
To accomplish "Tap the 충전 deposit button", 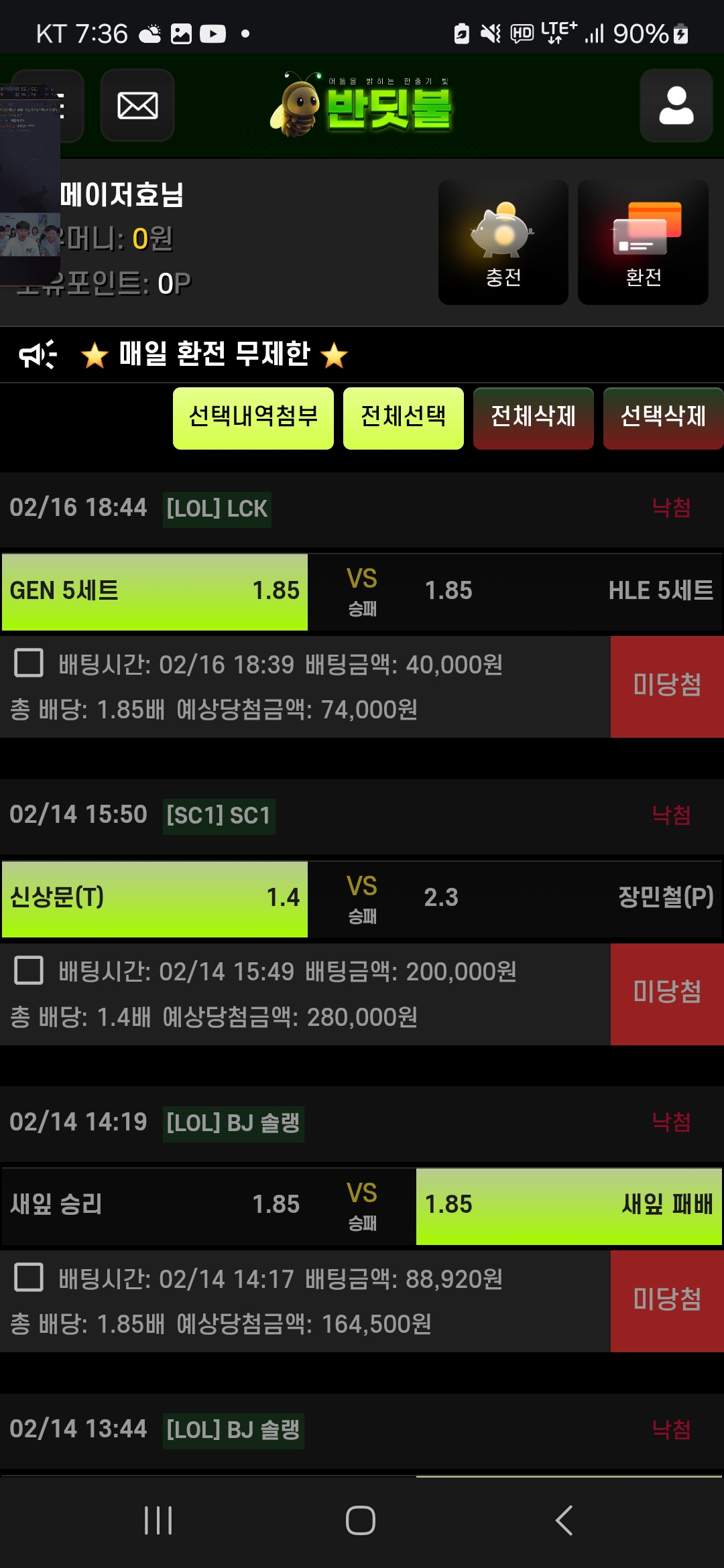I will click(503, 242).
